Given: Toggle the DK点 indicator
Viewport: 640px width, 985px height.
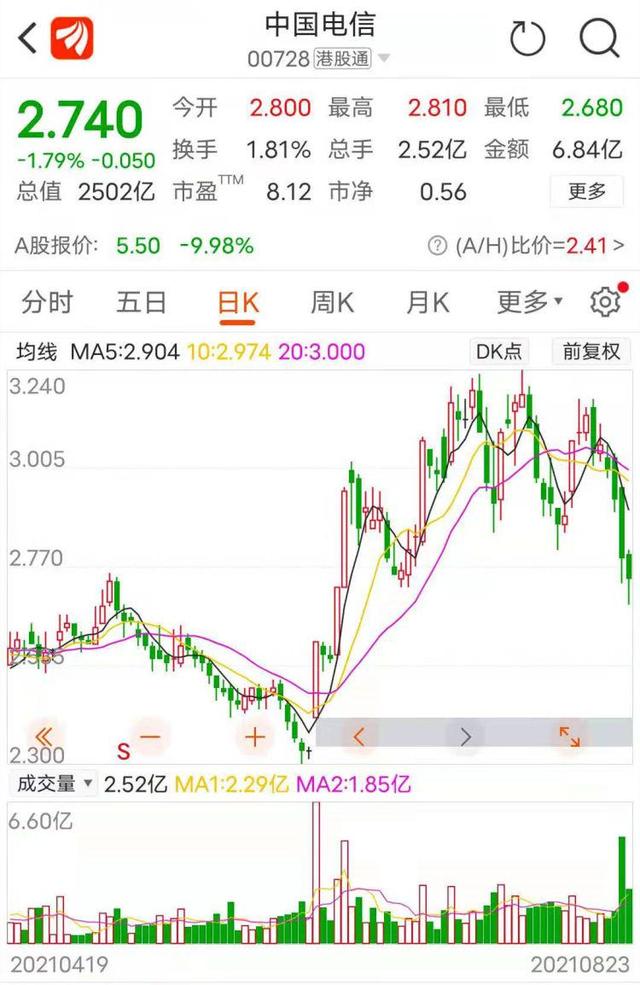Looking at the screenshot, I should click(x=498, y=352).
